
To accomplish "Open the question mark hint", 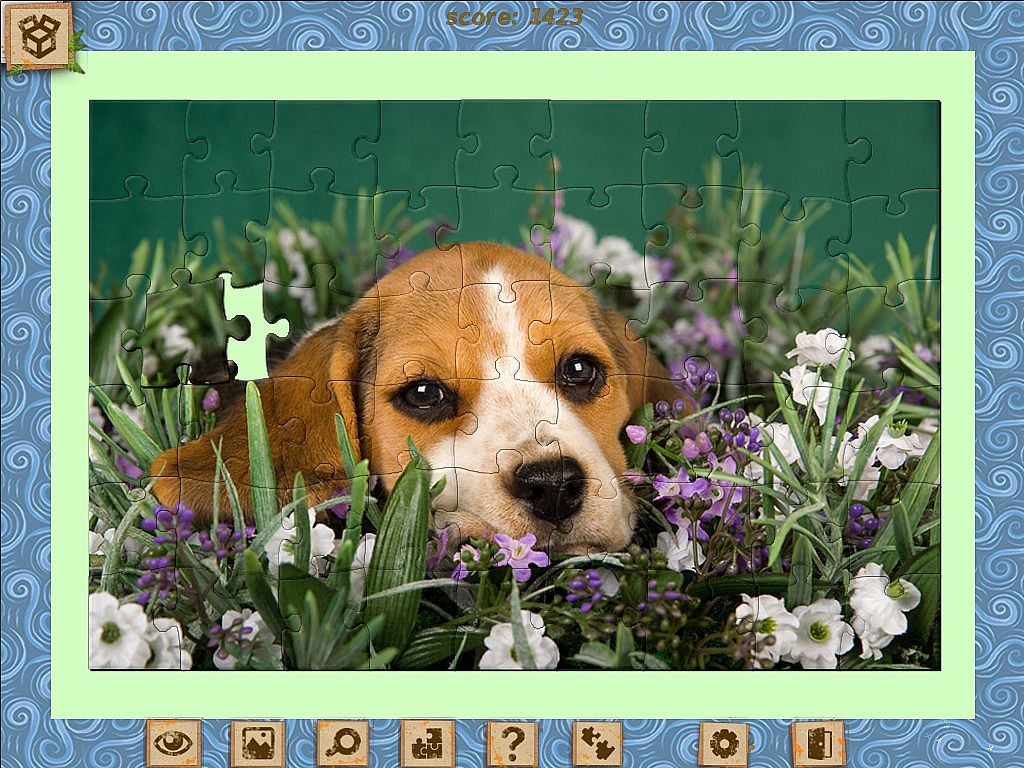I will tap(512, 743).
